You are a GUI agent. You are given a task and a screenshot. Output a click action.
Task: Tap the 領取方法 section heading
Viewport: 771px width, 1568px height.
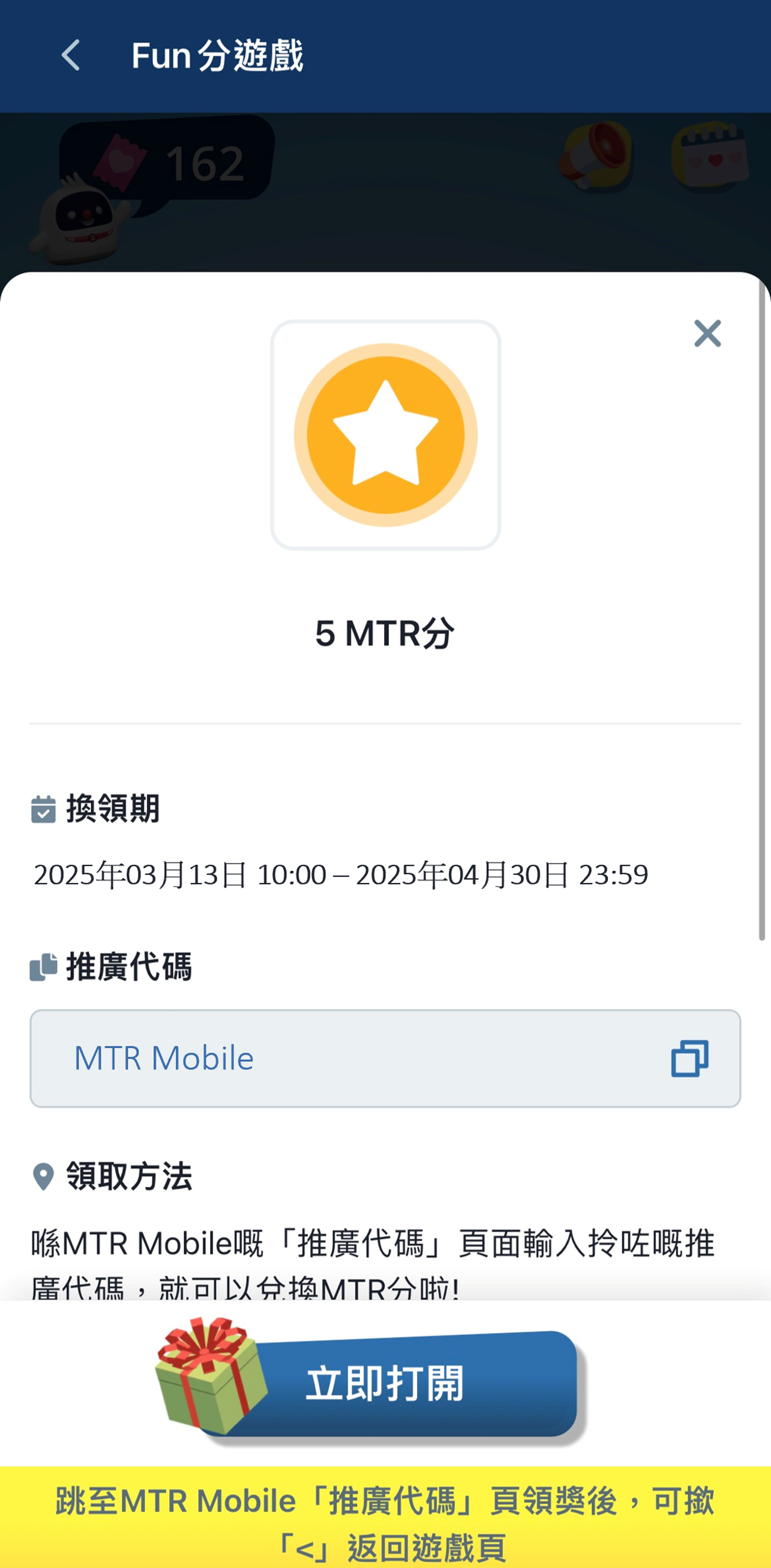point(129,1176)
